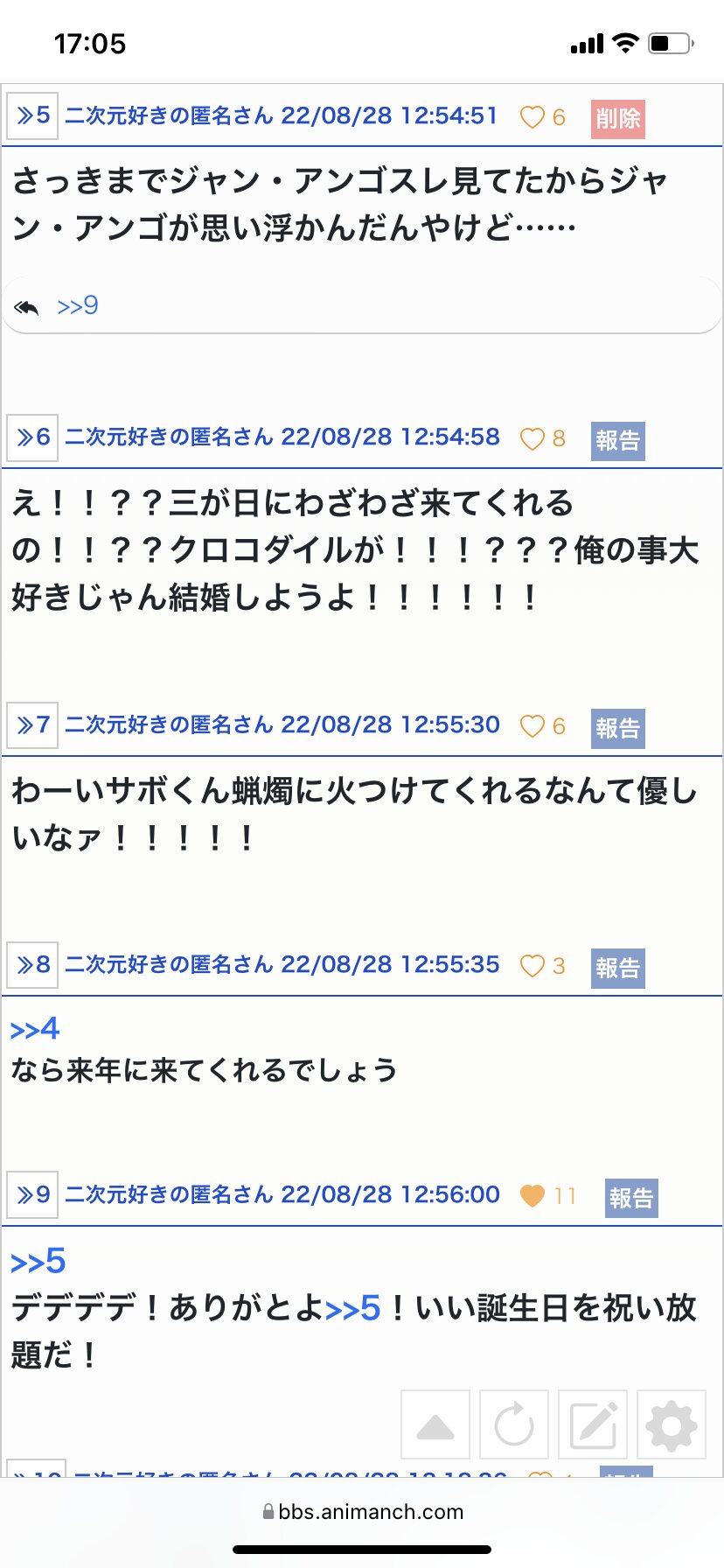Open settings with the gear button
The image size is (724, 1568).
pos(672,1424)
